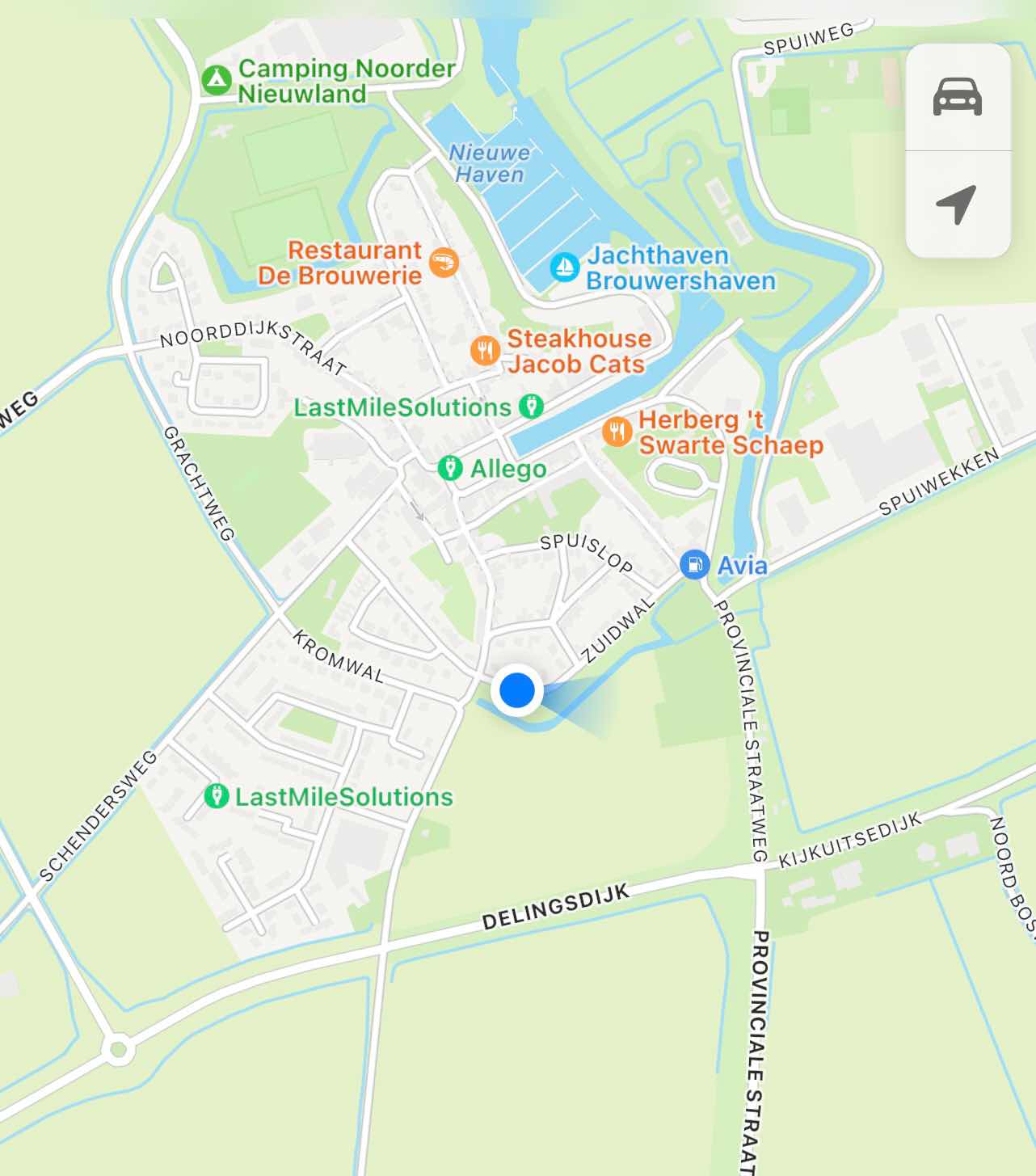1036x1176 pixels.
Task: Tap LastMileSolutions charger near Noorddijkstraat
Action: [531, 406]
